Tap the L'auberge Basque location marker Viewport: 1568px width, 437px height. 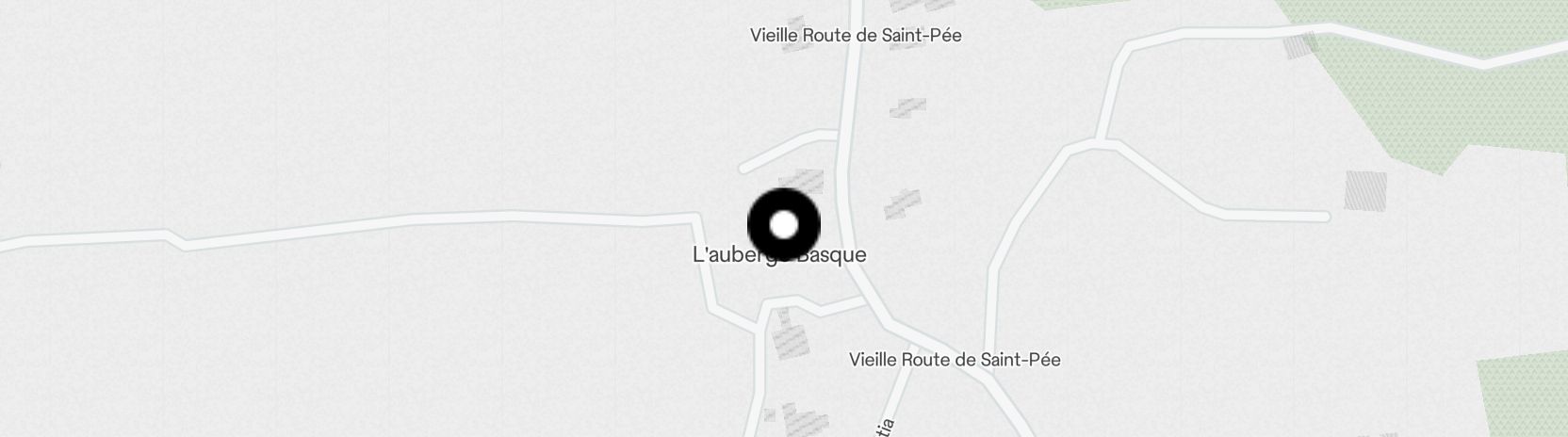(783, 225)
